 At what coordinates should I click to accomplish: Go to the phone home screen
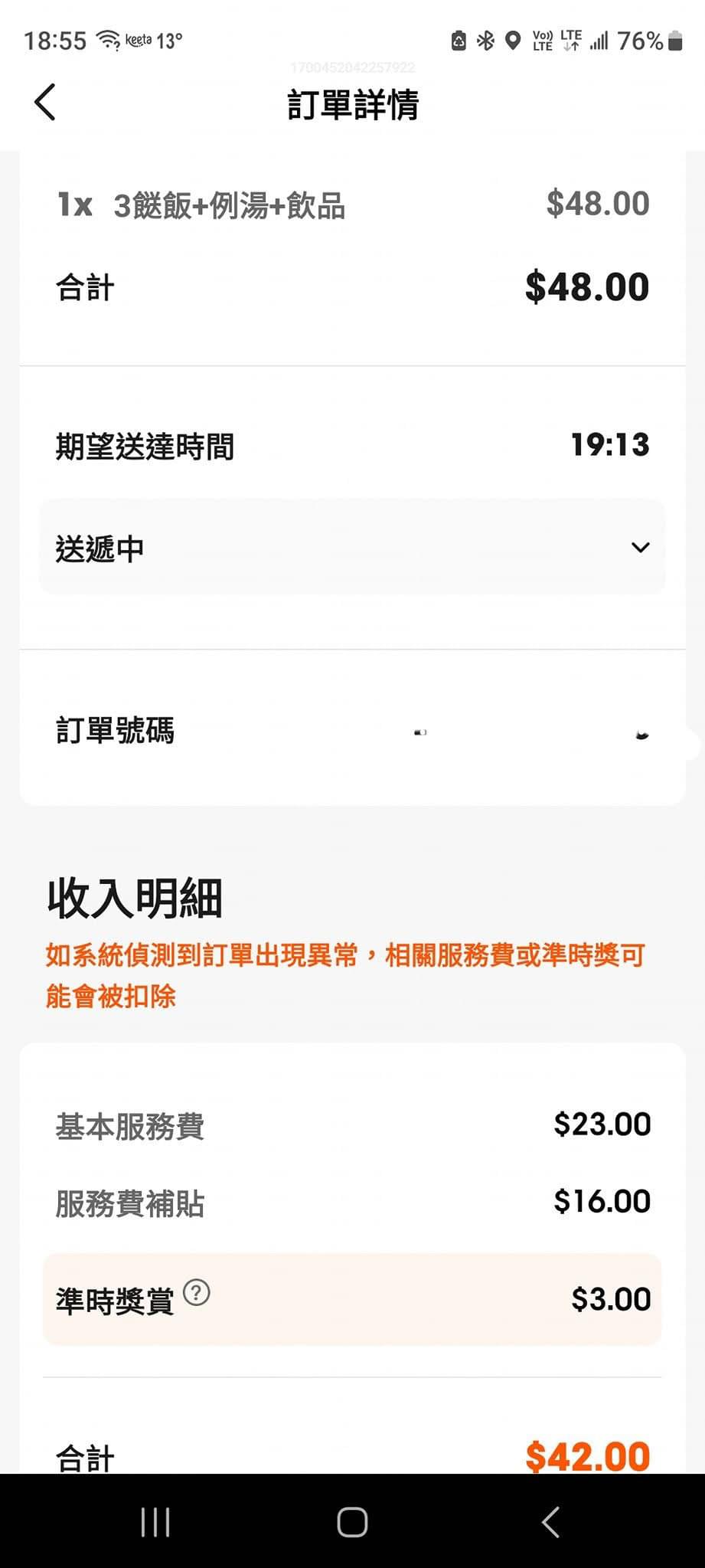click(352, 1522)
